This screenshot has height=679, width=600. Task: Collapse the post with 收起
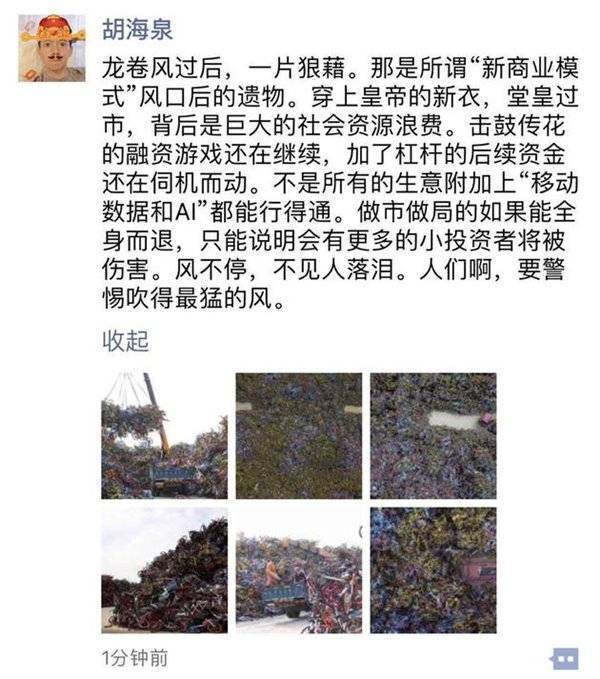click(x=125, y=340)
